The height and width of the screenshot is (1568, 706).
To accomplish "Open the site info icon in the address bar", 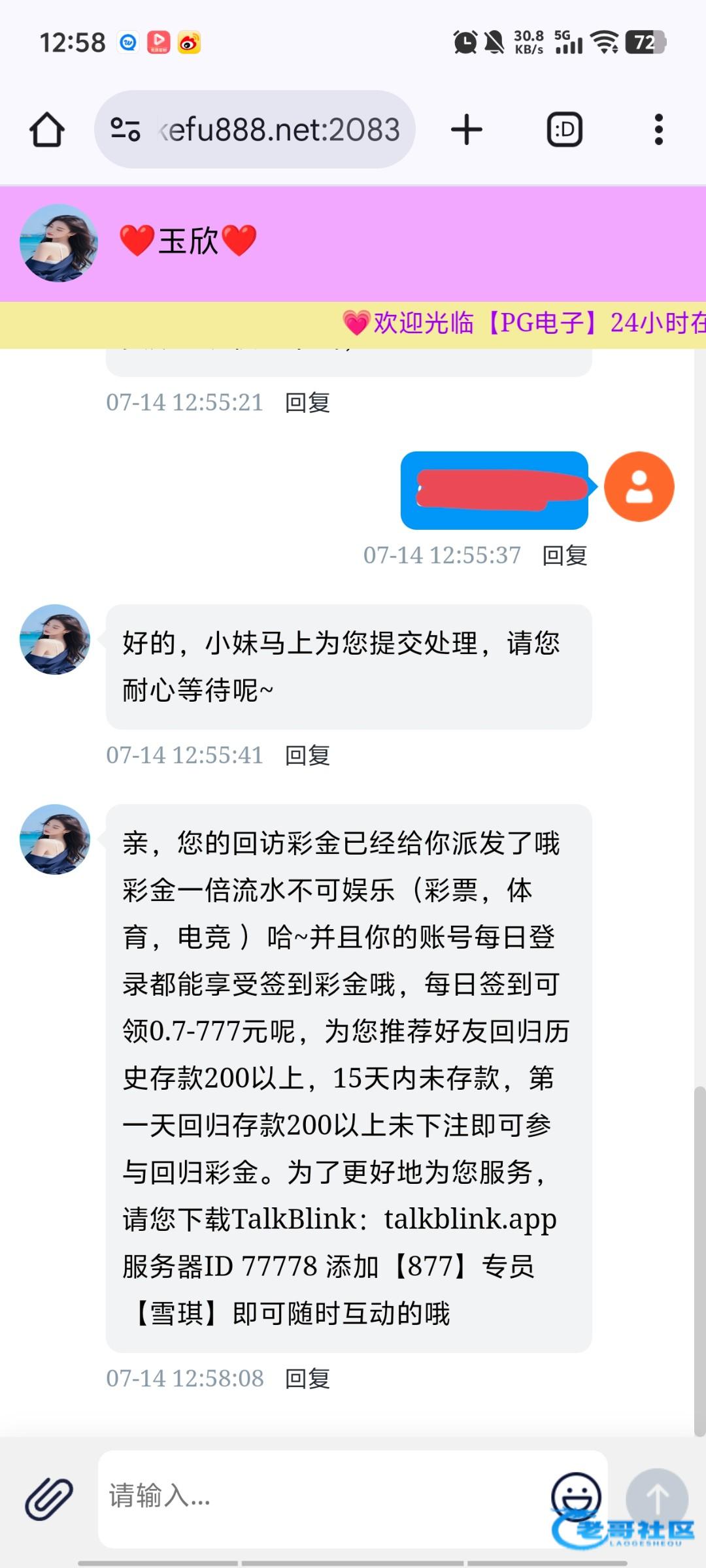I will (x=125, y=129).
